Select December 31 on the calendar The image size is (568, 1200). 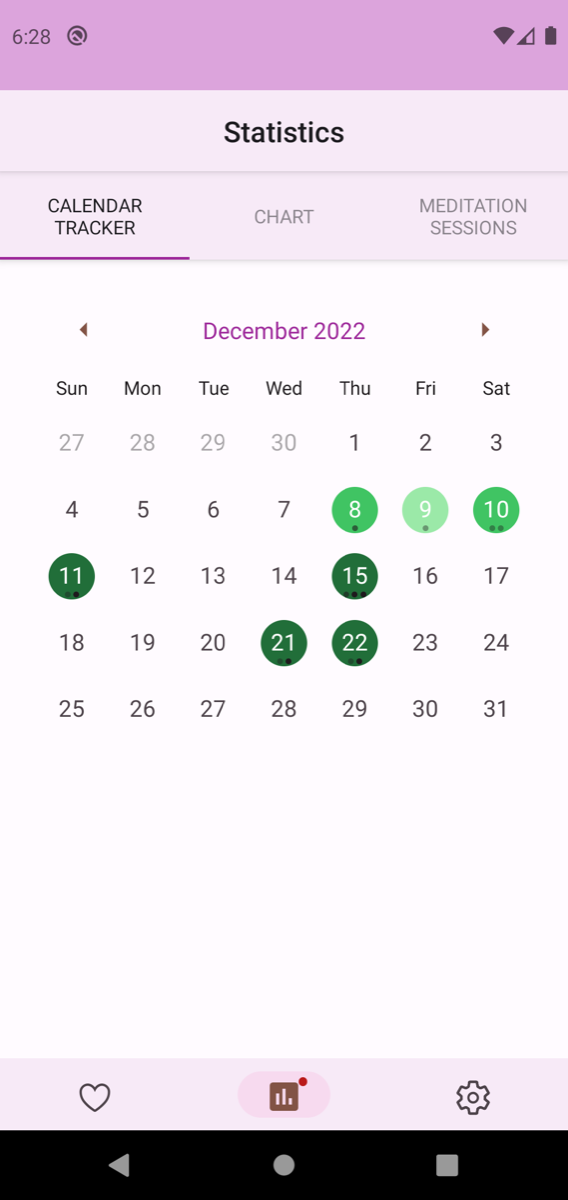[x=496, y=709]
